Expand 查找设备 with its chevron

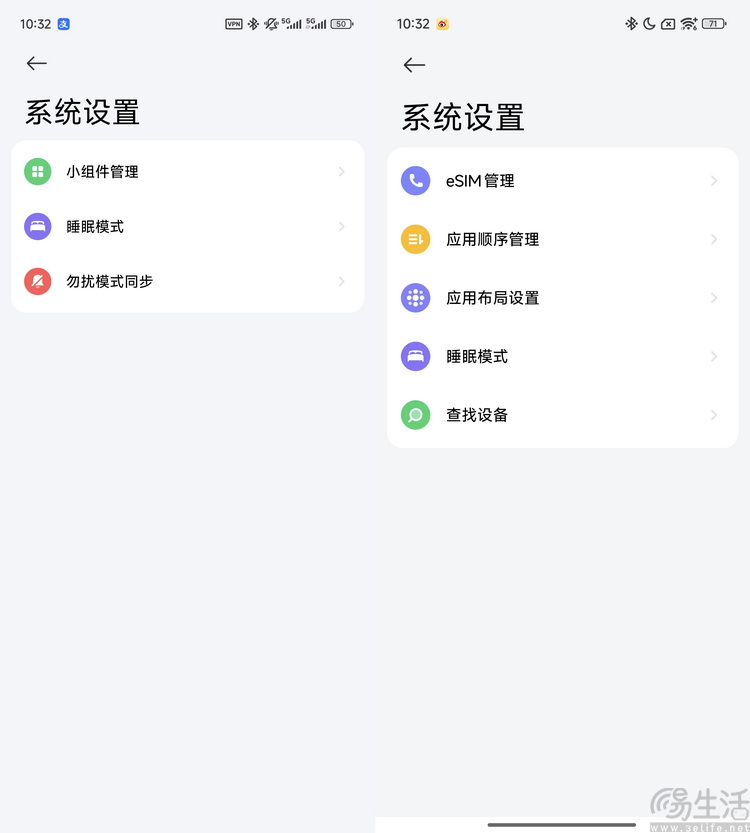(x=713, y=415)
